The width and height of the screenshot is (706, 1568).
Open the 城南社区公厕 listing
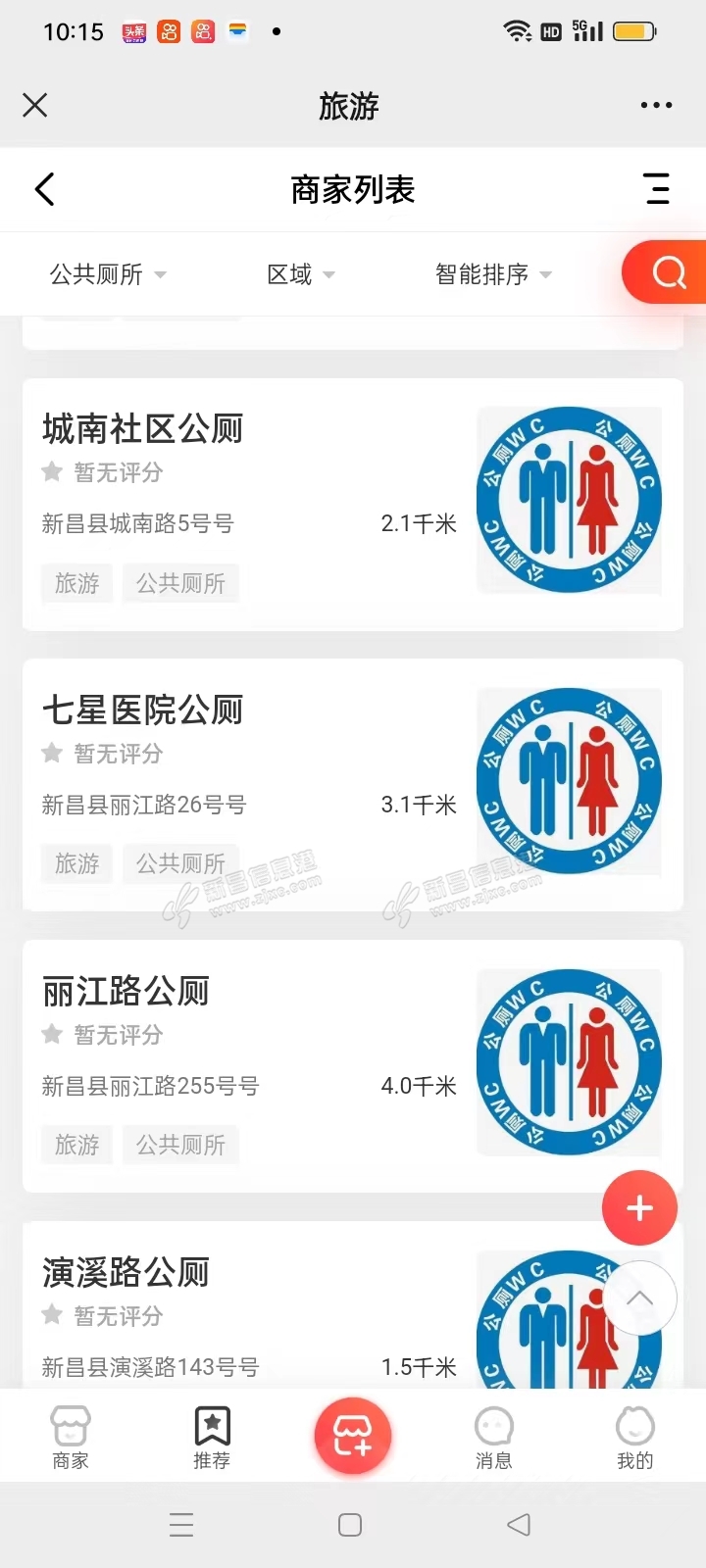click(x=141, y=429)
